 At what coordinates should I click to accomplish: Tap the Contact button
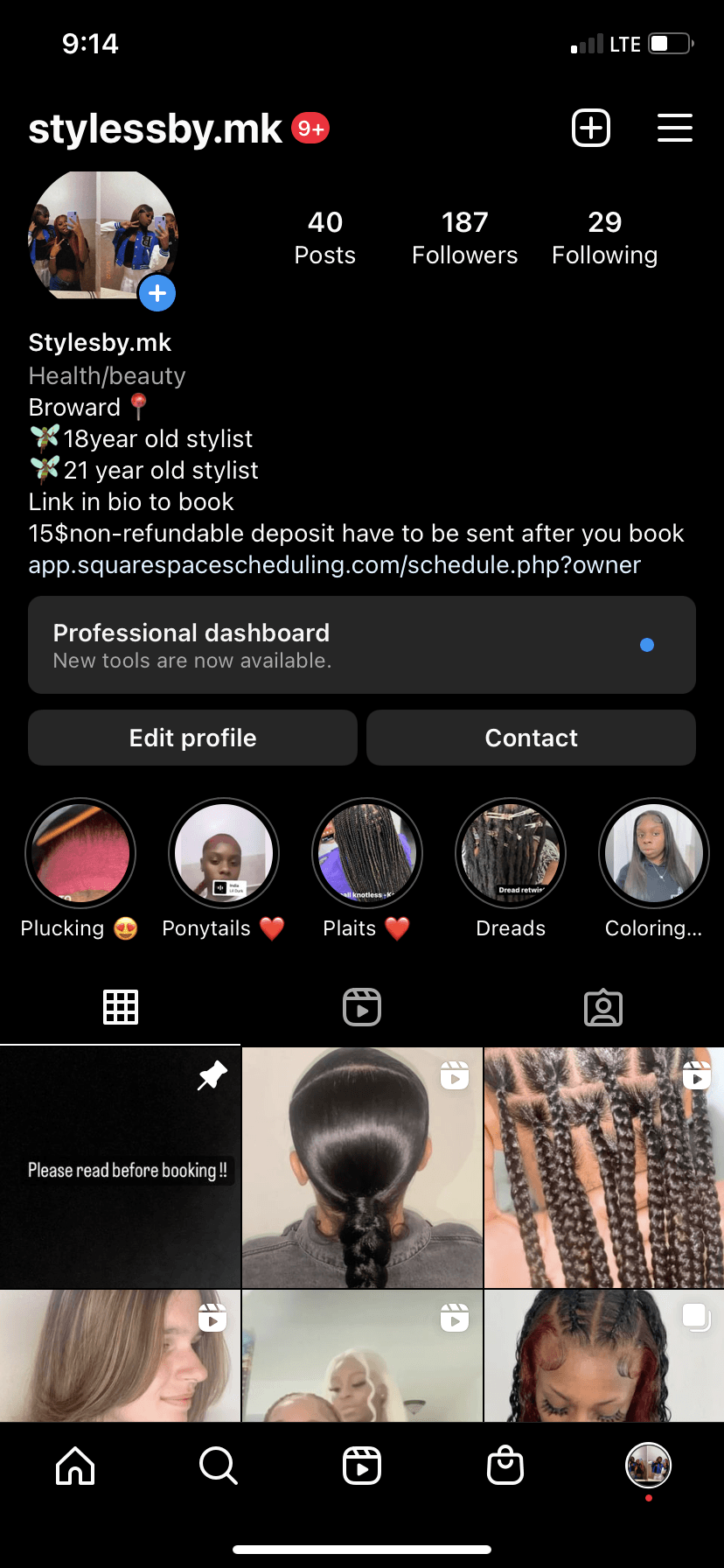coord(531,738)
